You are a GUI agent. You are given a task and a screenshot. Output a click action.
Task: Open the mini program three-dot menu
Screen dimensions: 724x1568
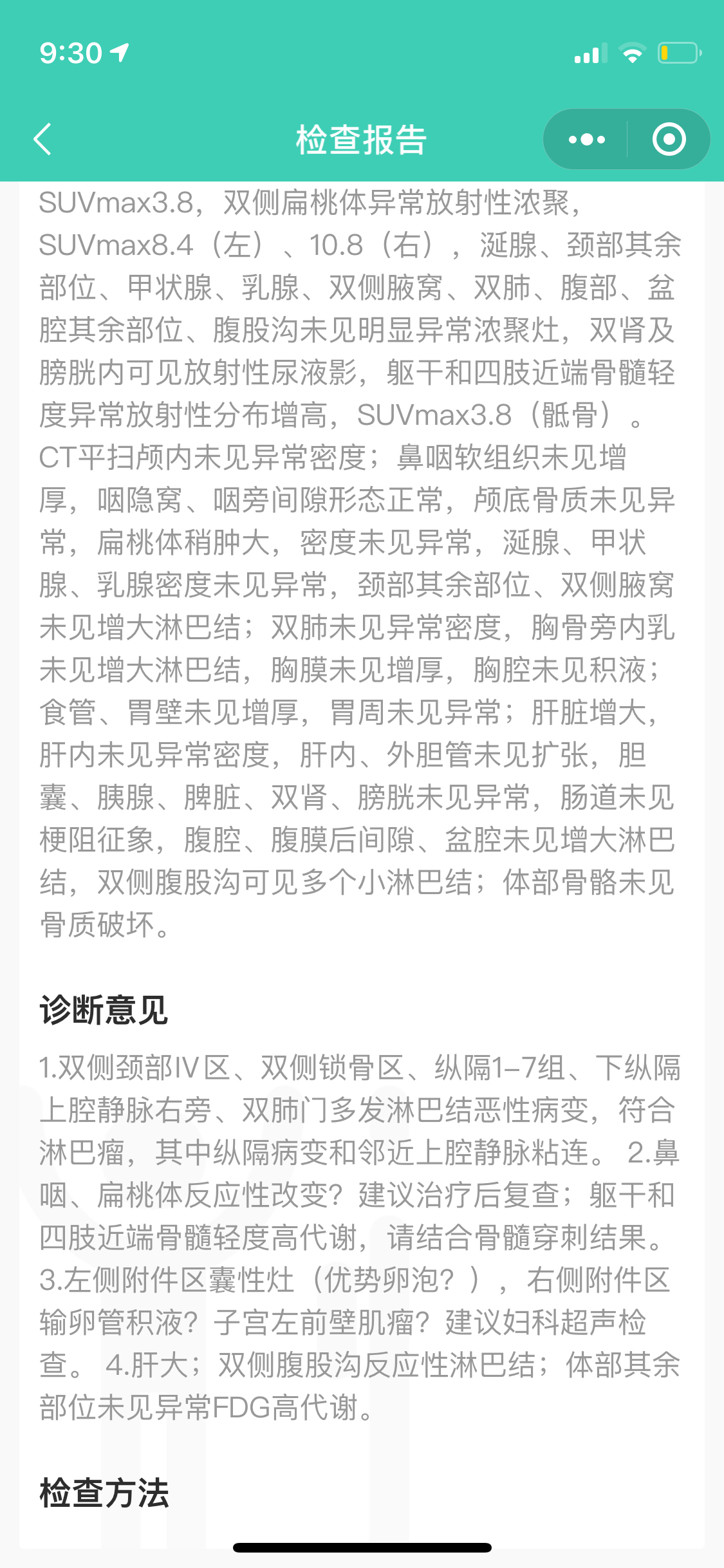pyautogui.click(x=586, y=139)
